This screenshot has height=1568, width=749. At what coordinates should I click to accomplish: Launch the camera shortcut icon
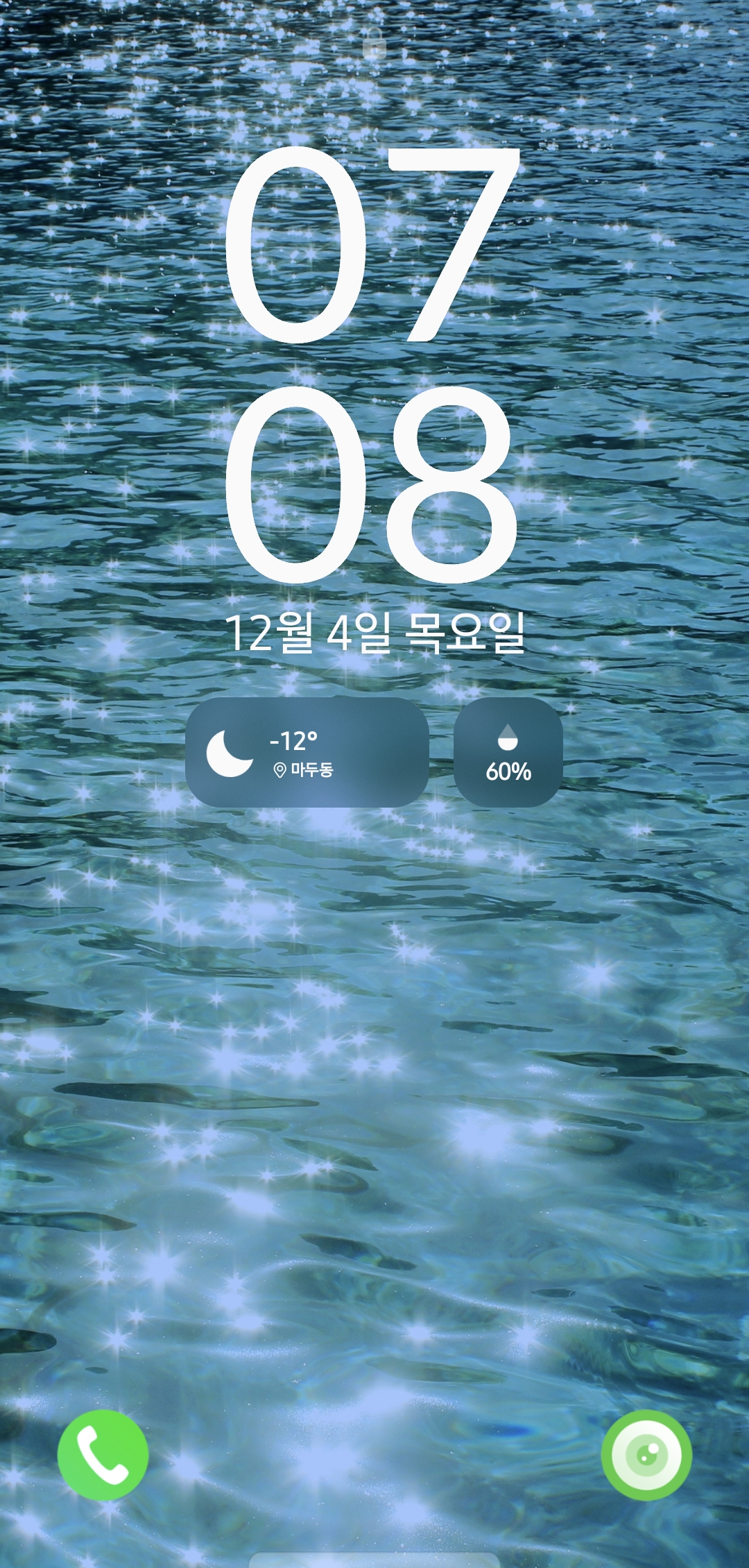[646, 1455]
